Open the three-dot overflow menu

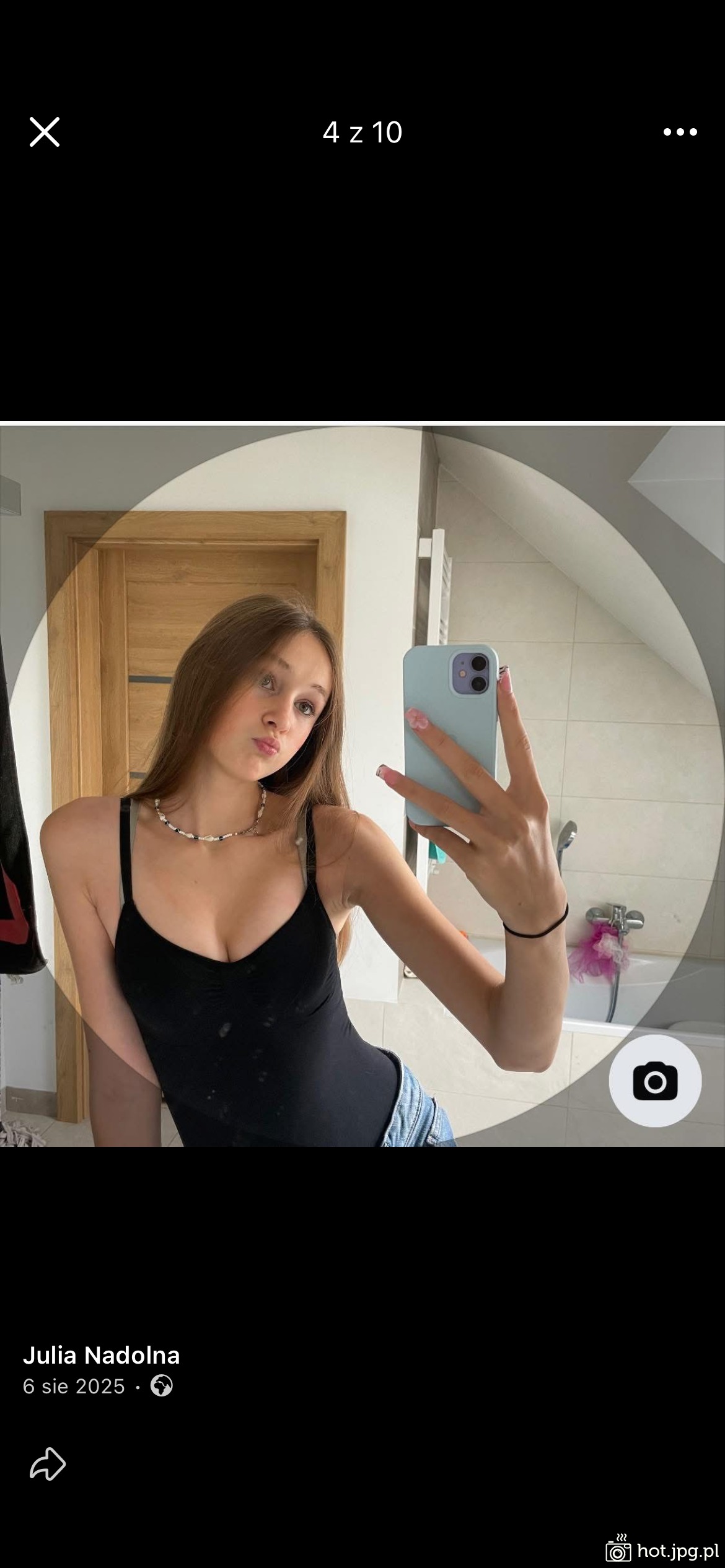pos(680,132)
